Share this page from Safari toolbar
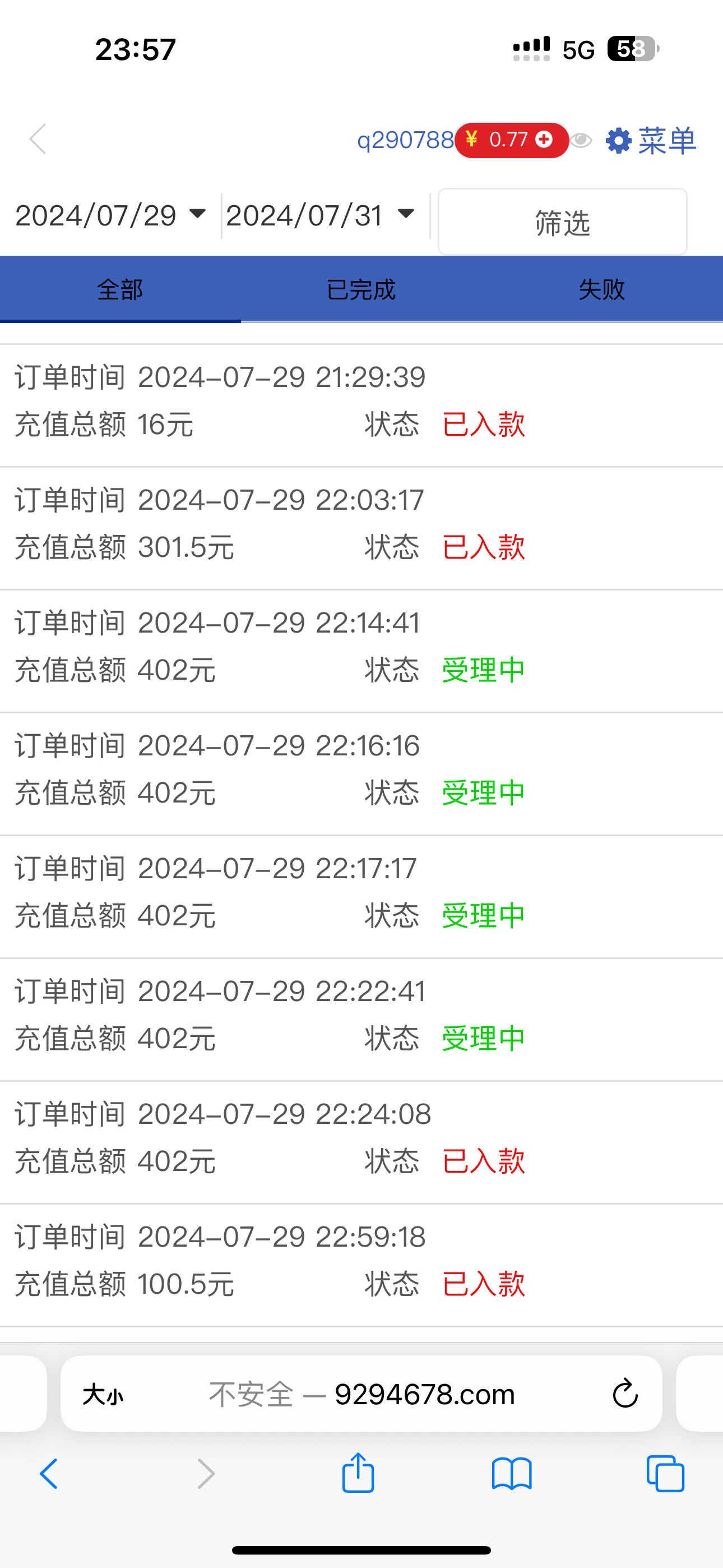The image size is (723, 1568). 358,1473
